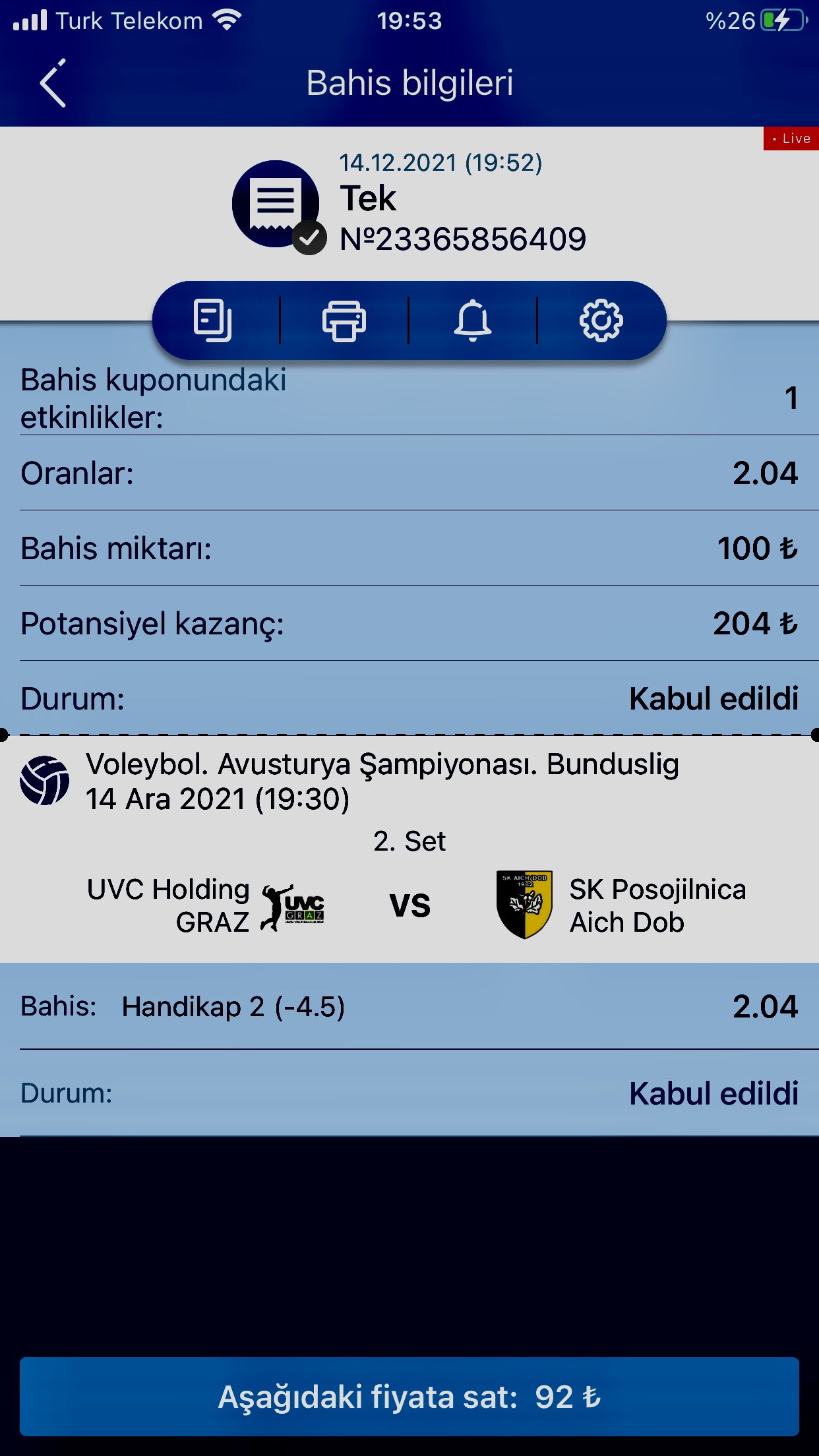
Task: Sell the bet for 92 ₺
Action: (x=409, y=1397)
